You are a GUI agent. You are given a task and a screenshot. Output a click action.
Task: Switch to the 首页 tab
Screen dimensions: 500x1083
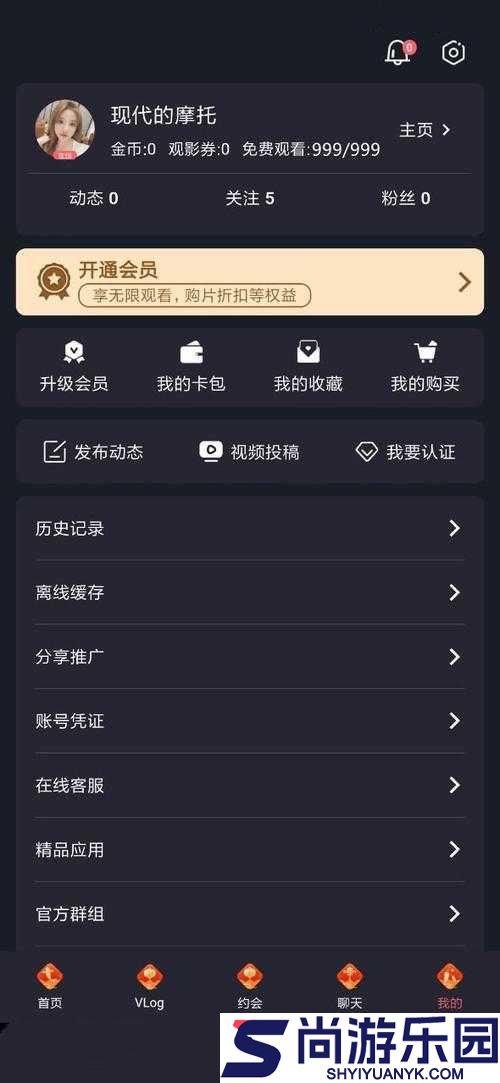(x=50, y=986)
